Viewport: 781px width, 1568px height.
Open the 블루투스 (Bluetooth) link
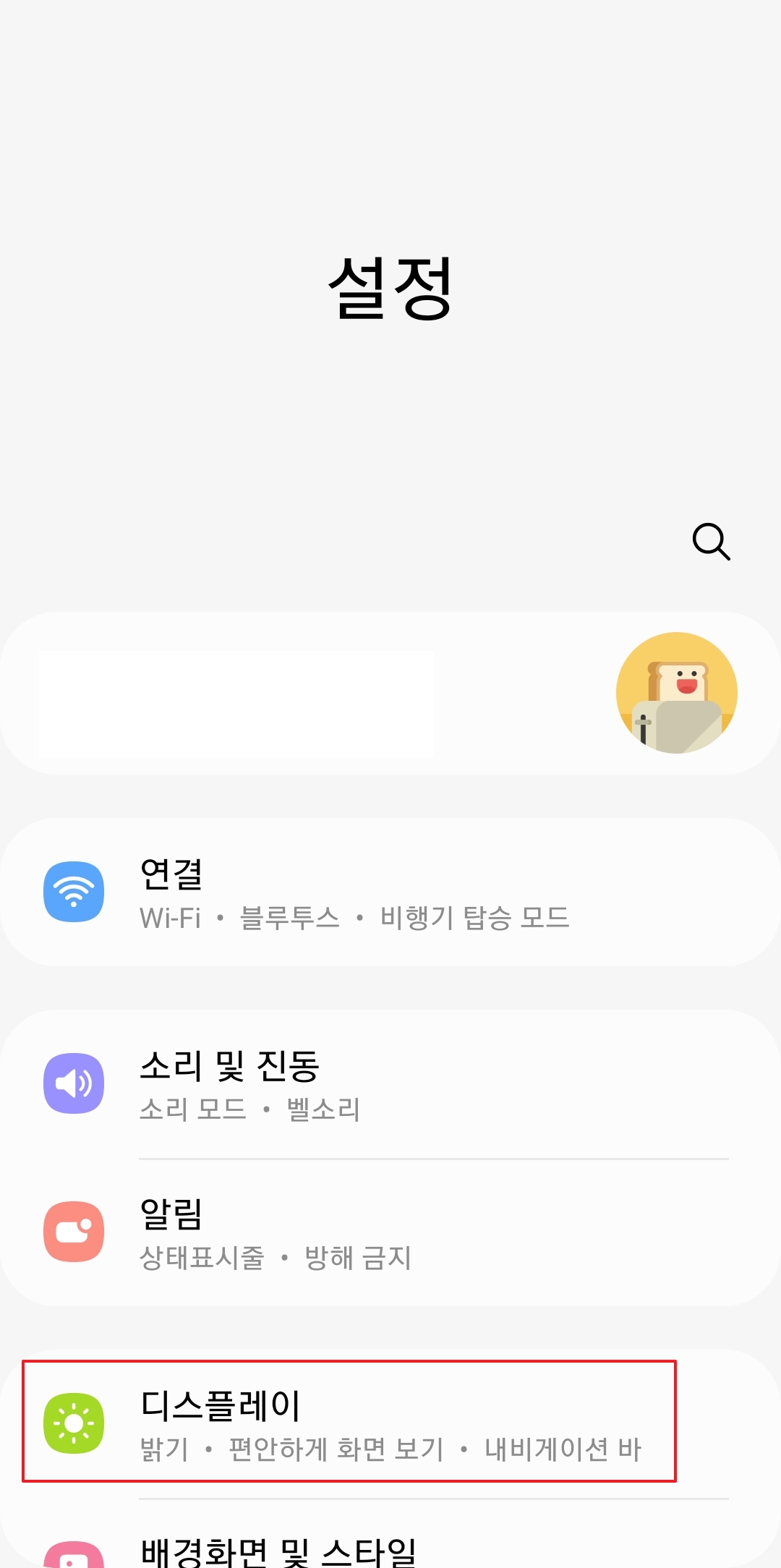pos(289,920)
